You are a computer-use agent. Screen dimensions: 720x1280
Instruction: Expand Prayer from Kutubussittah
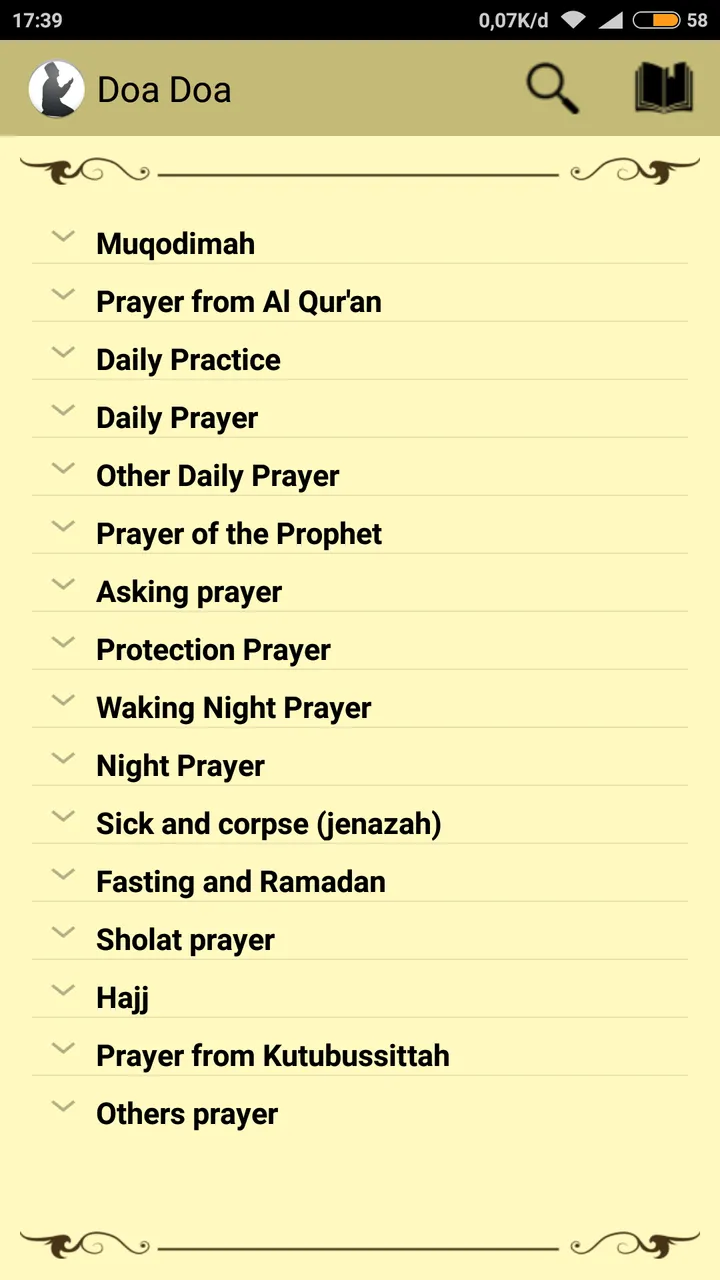pos(273,1055)
